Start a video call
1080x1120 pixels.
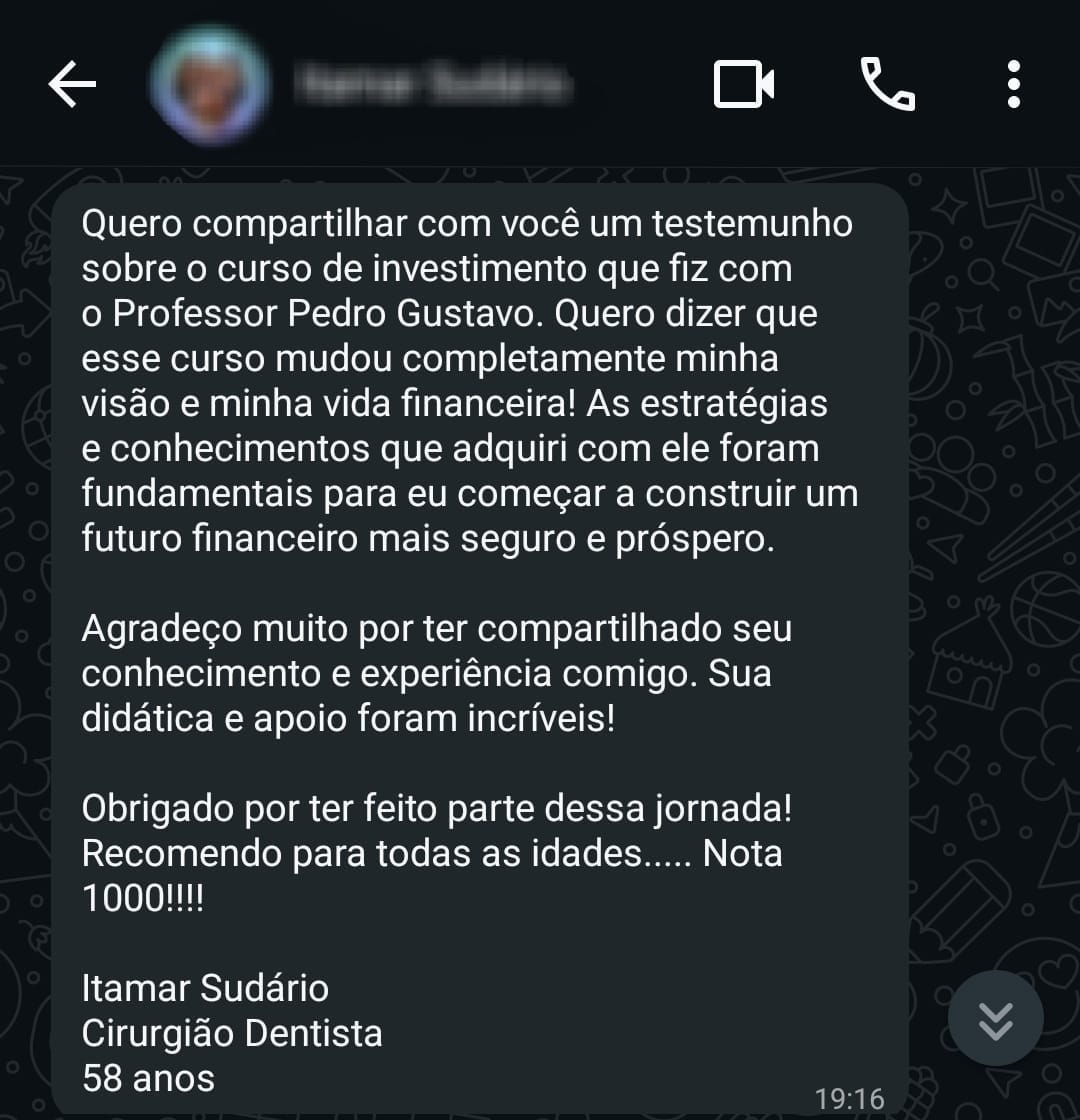(744, 85)
